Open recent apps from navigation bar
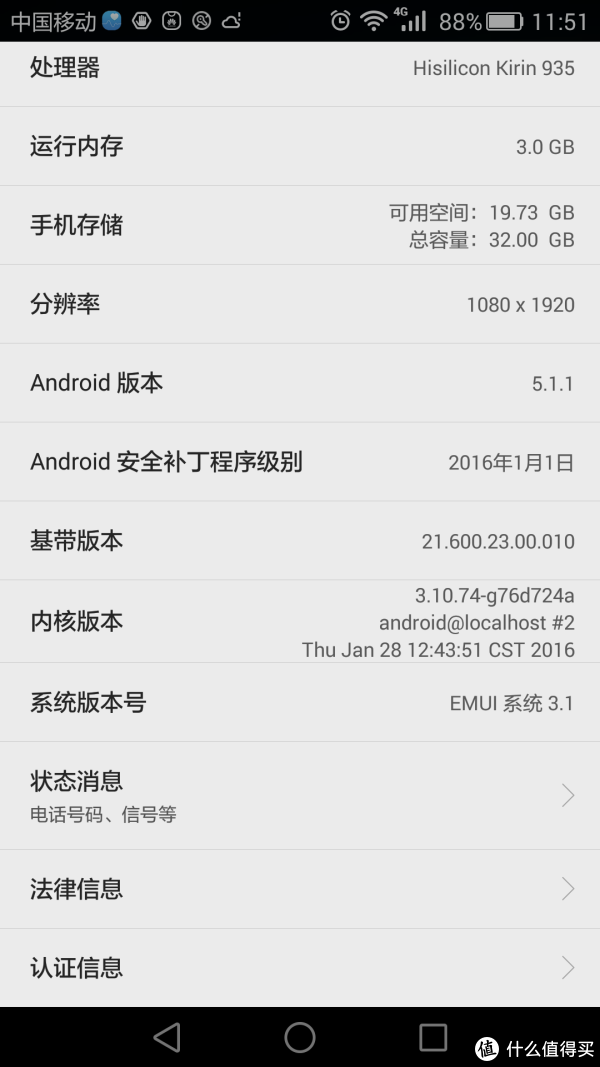The image size is (600, 1067). coord(433,1038)
